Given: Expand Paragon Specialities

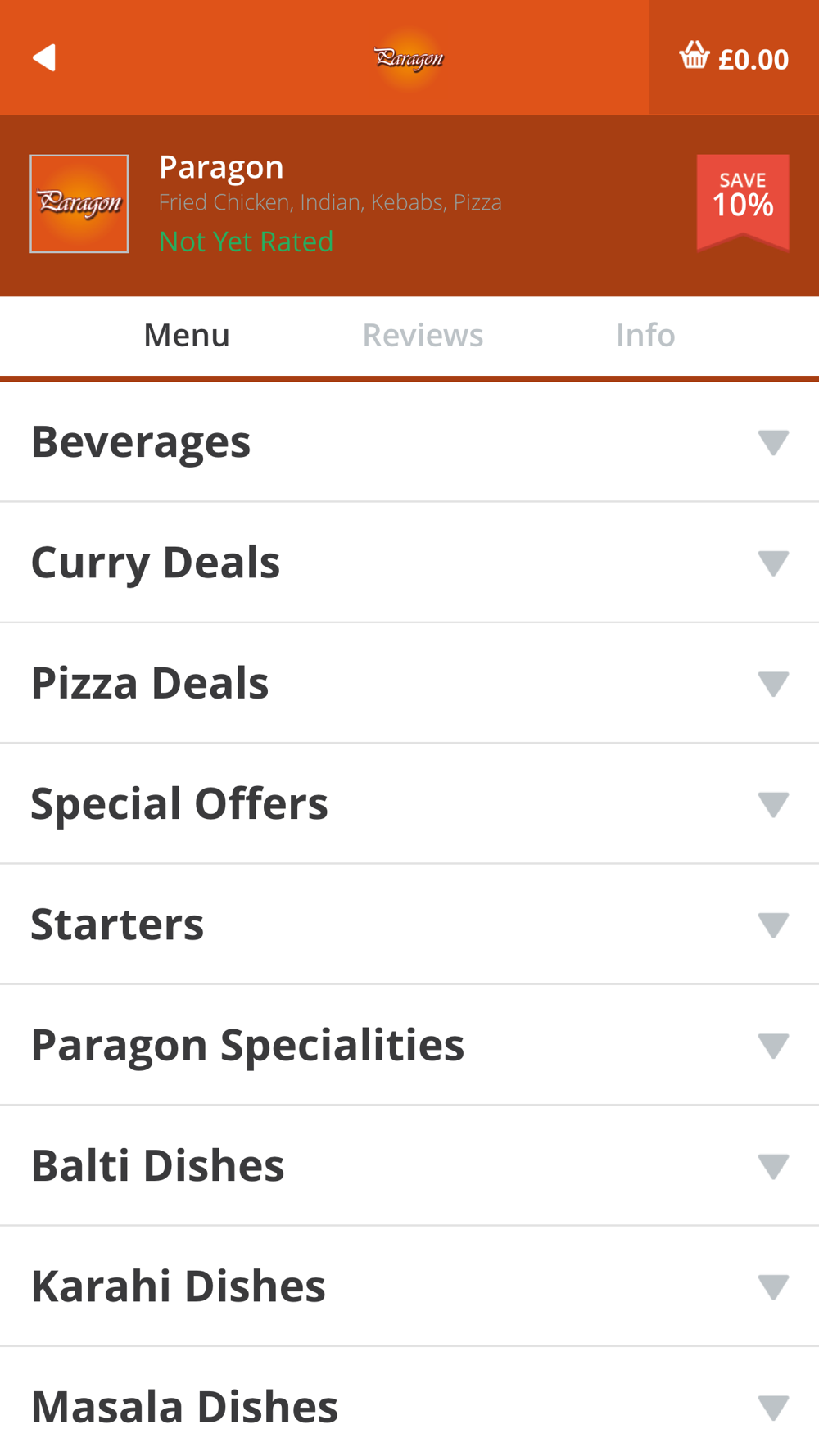Looking at the screenshot, I should [409, 1045].
